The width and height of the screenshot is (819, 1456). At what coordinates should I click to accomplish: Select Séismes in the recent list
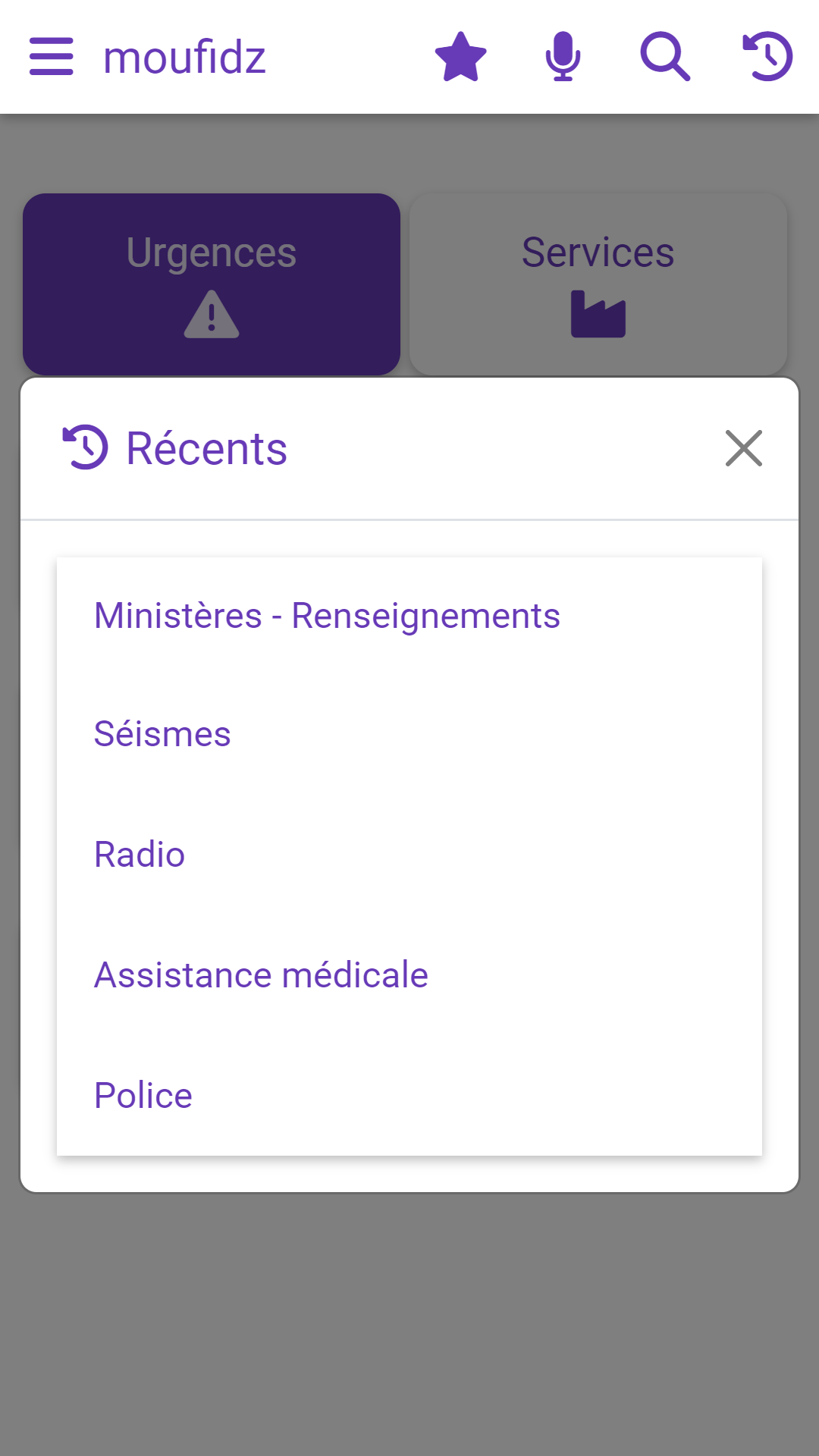162,734
